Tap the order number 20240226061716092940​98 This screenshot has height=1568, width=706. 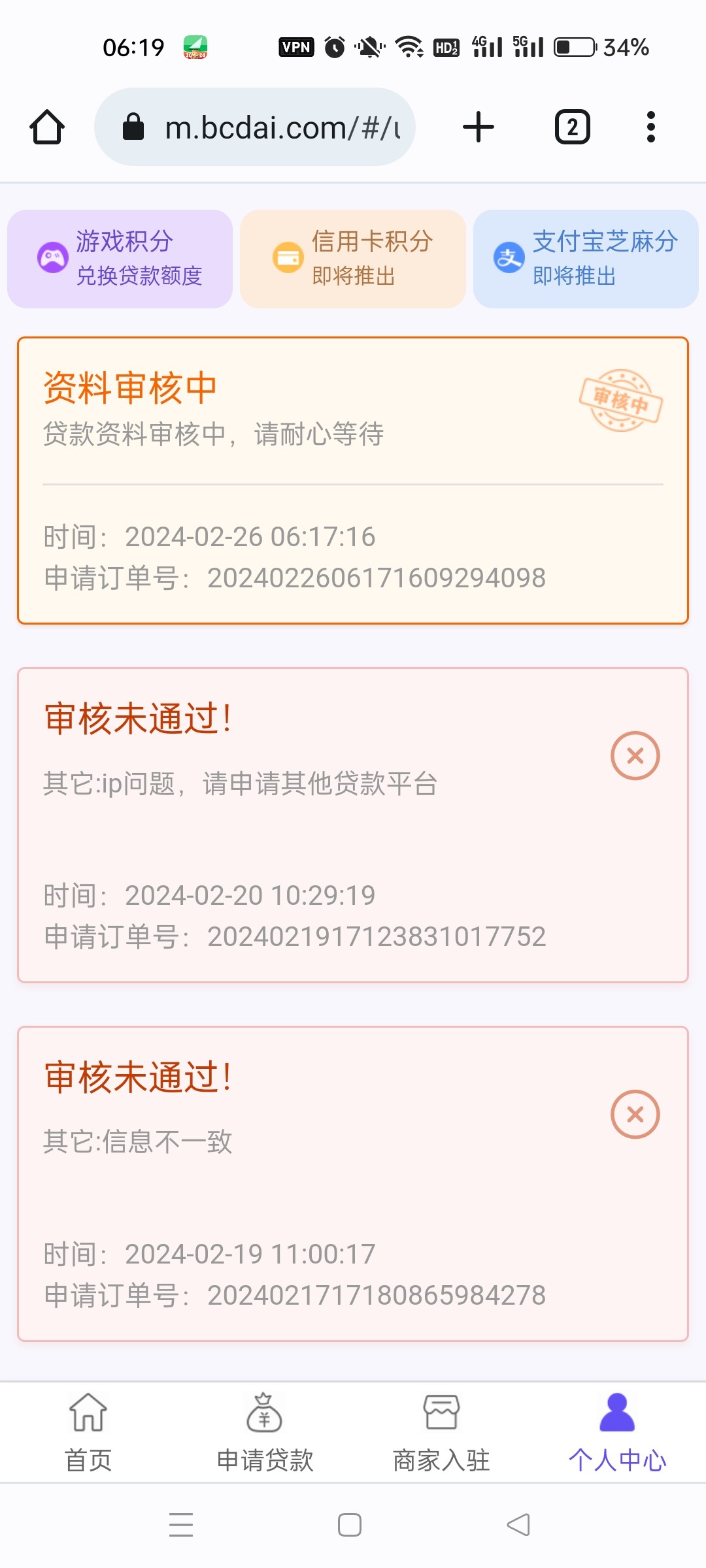pos(378,578)
